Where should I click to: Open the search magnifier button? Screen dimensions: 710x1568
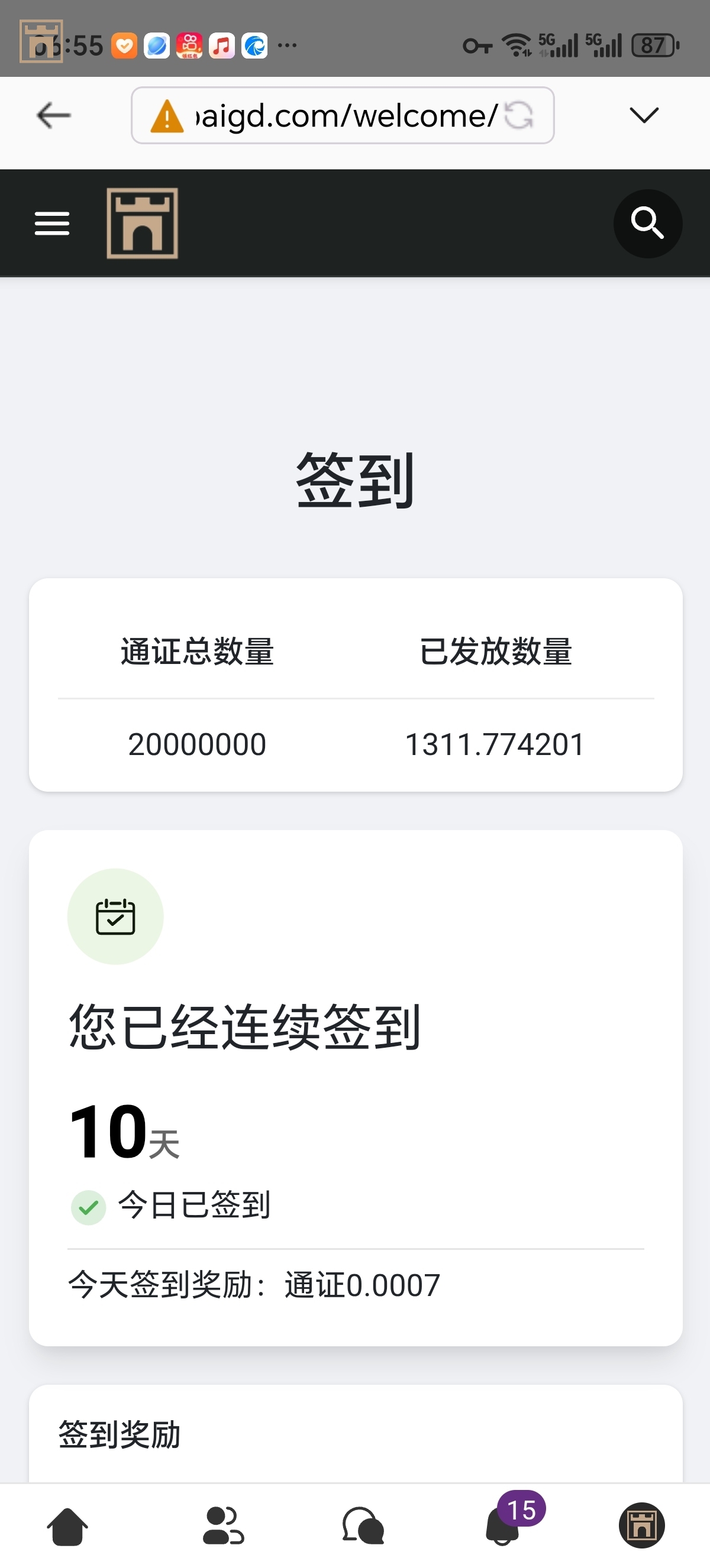[x=647, y=223]
